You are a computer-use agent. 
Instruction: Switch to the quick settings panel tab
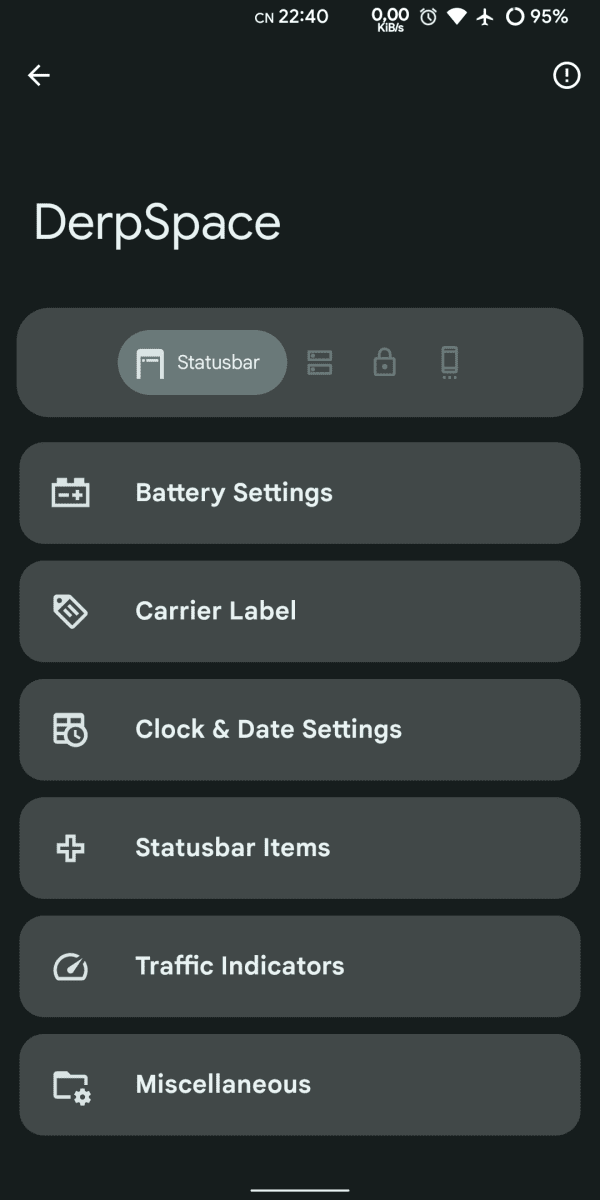click(320, 362)
